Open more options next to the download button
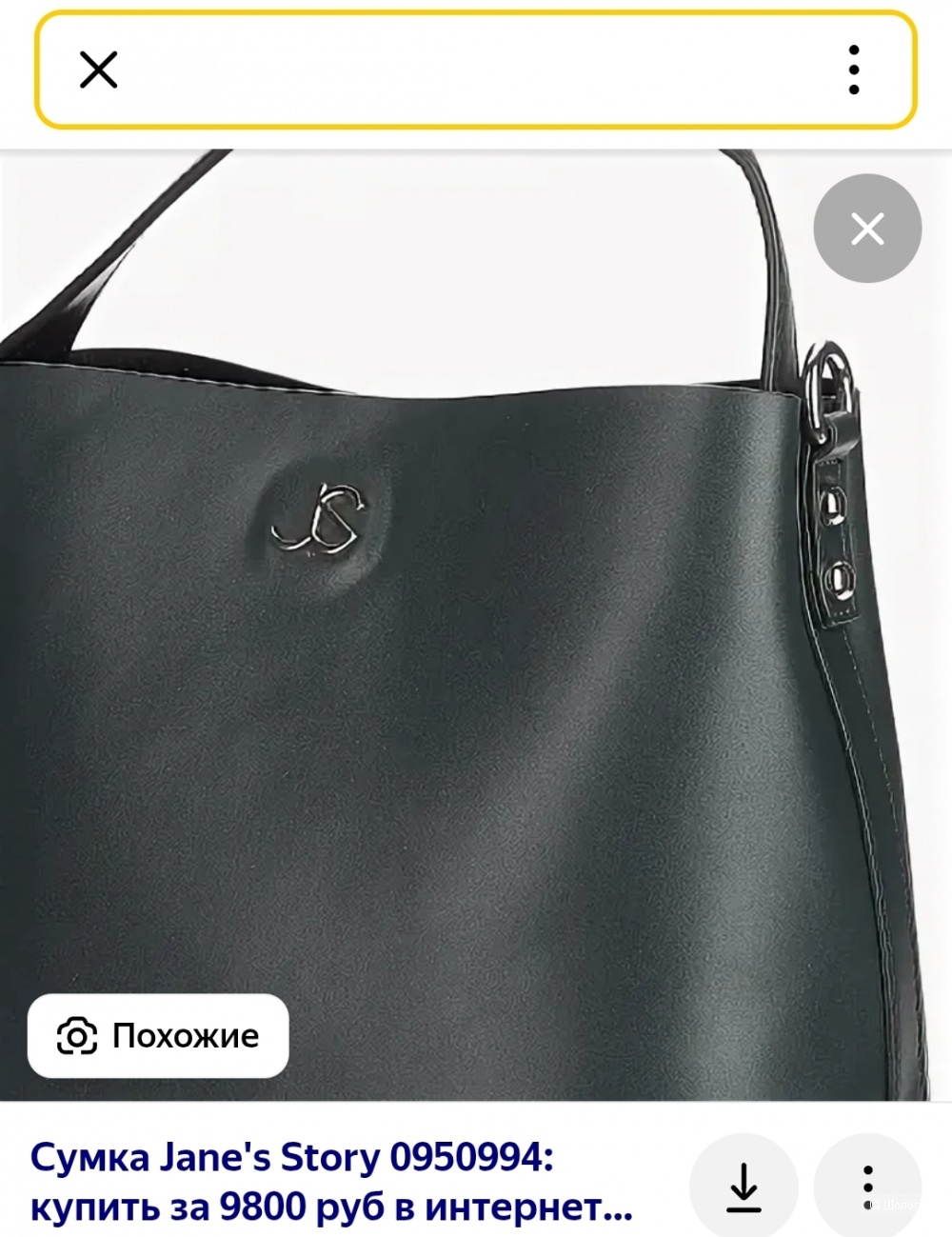 [866, 1187]
